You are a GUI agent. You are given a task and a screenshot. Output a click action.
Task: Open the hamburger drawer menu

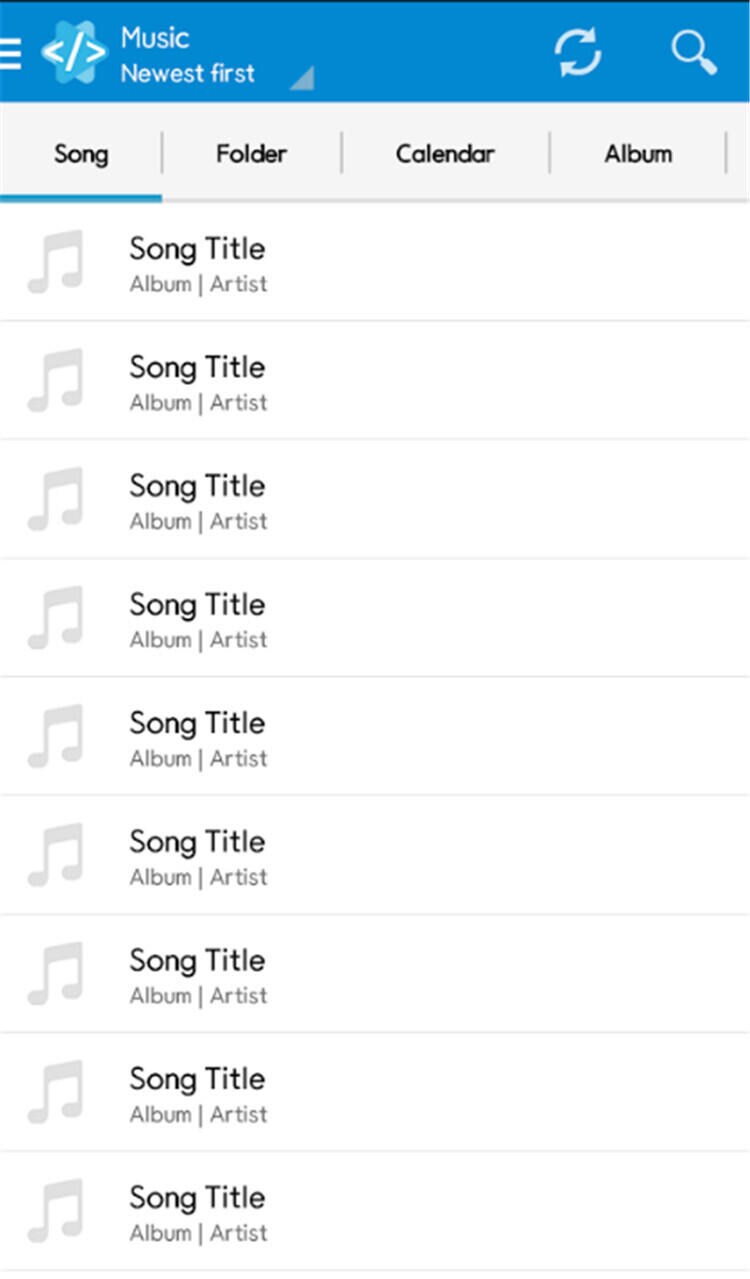click(x=10, y=52)
